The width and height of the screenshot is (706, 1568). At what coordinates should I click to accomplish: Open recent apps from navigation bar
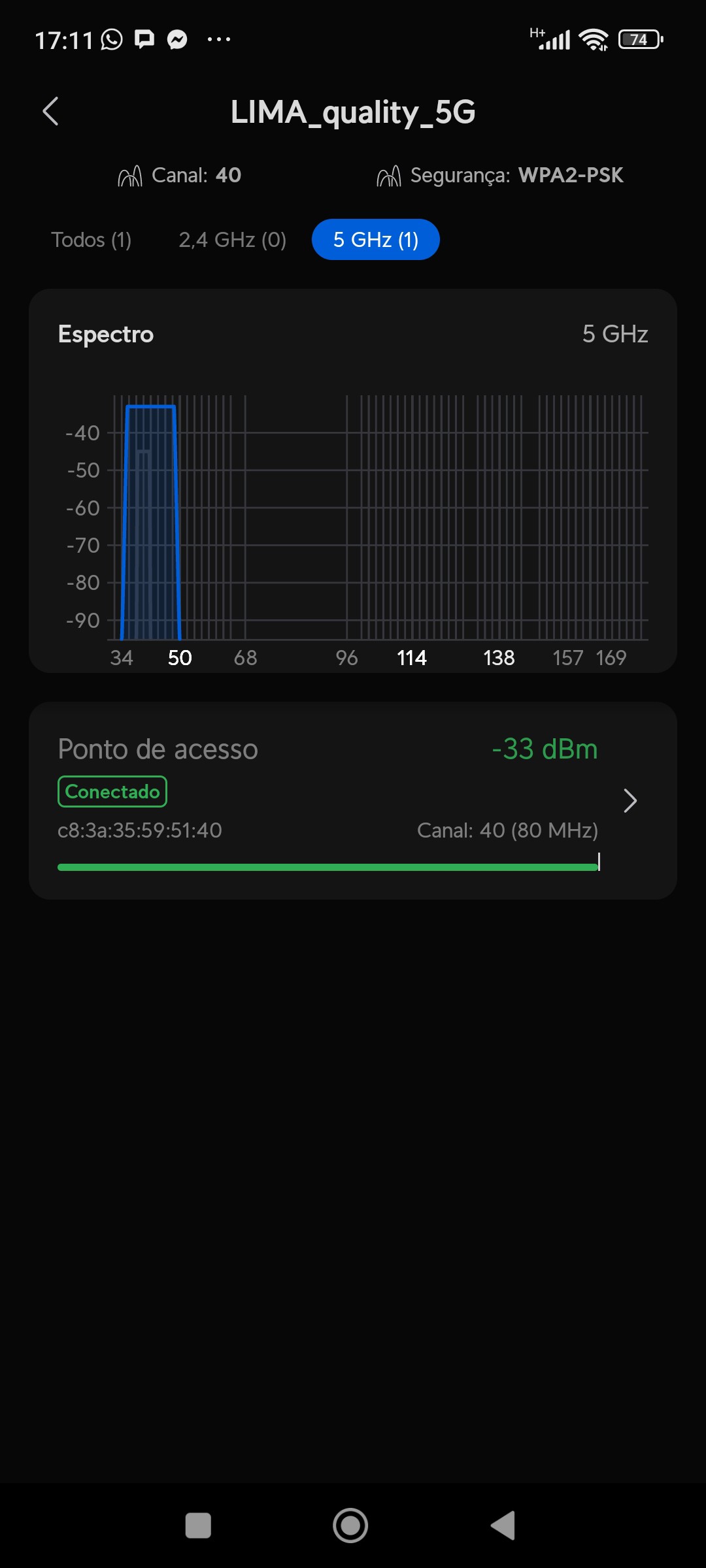198,1526
